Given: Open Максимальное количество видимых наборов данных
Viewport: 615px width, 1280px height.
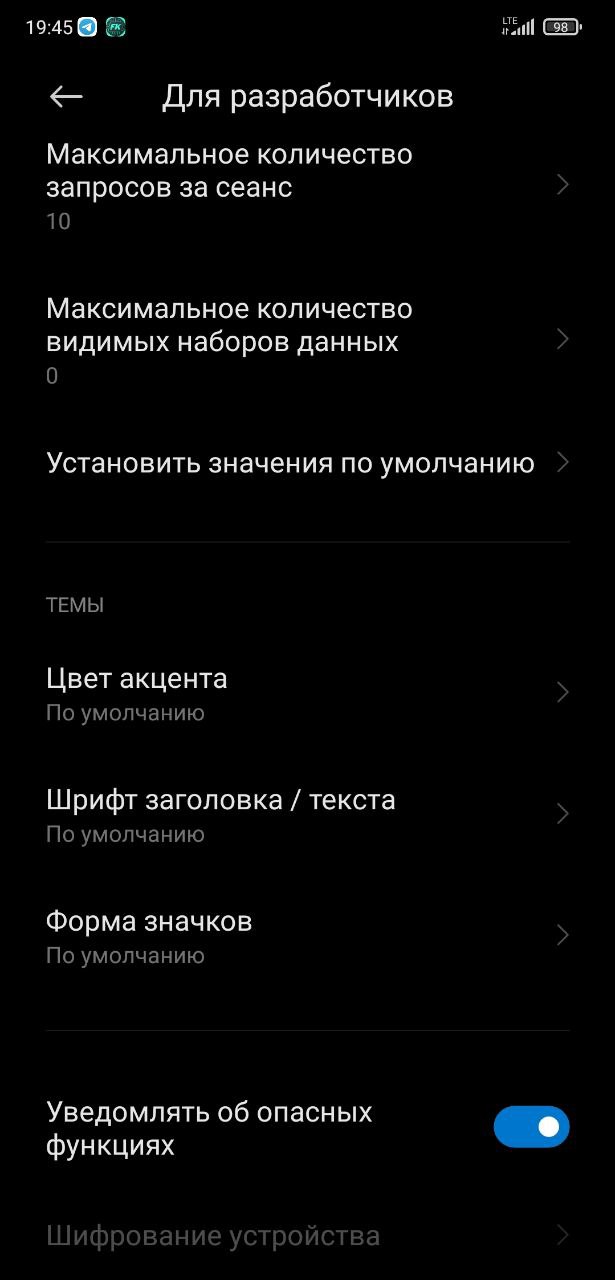Looking at the screenshot, I should 307,341.
